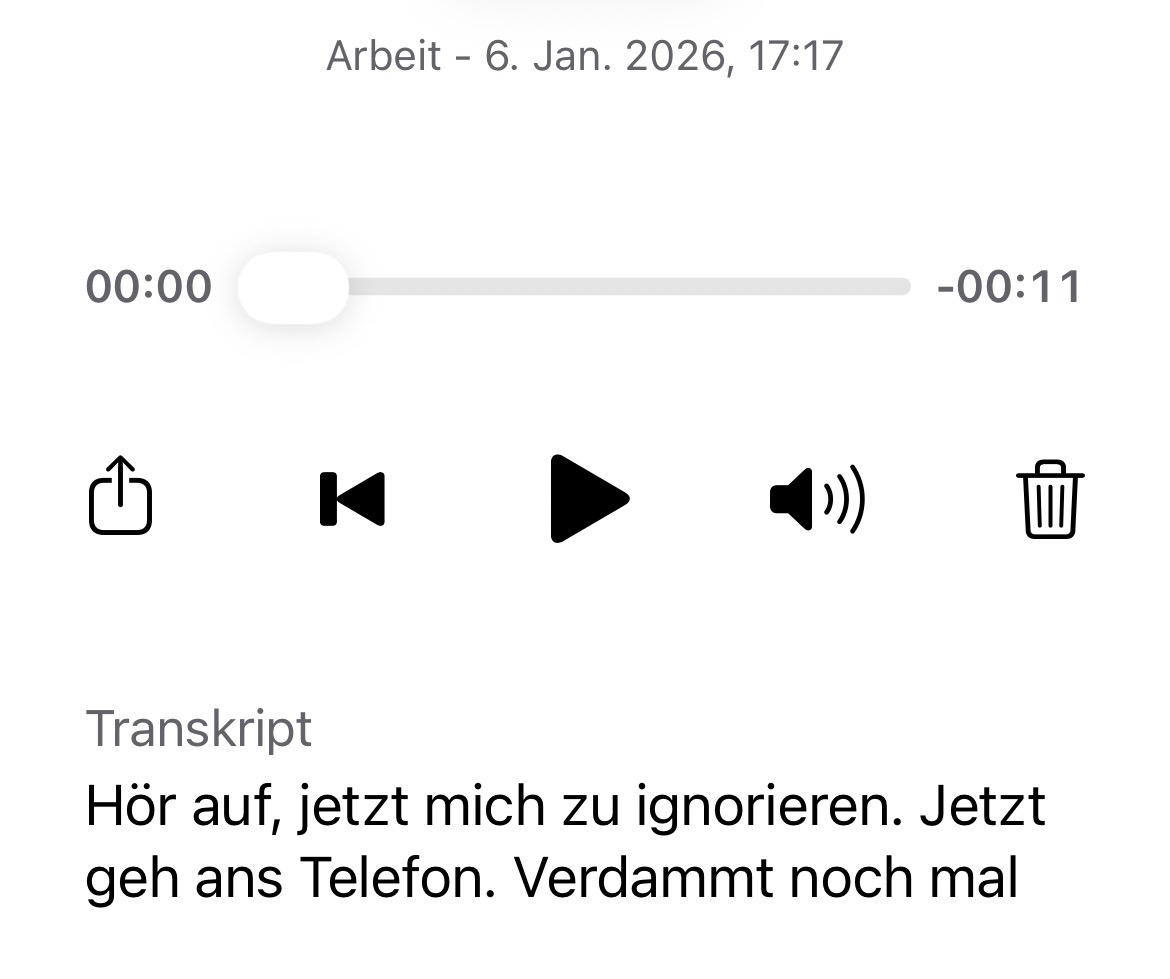Toggle the speaker audio output

817,499
